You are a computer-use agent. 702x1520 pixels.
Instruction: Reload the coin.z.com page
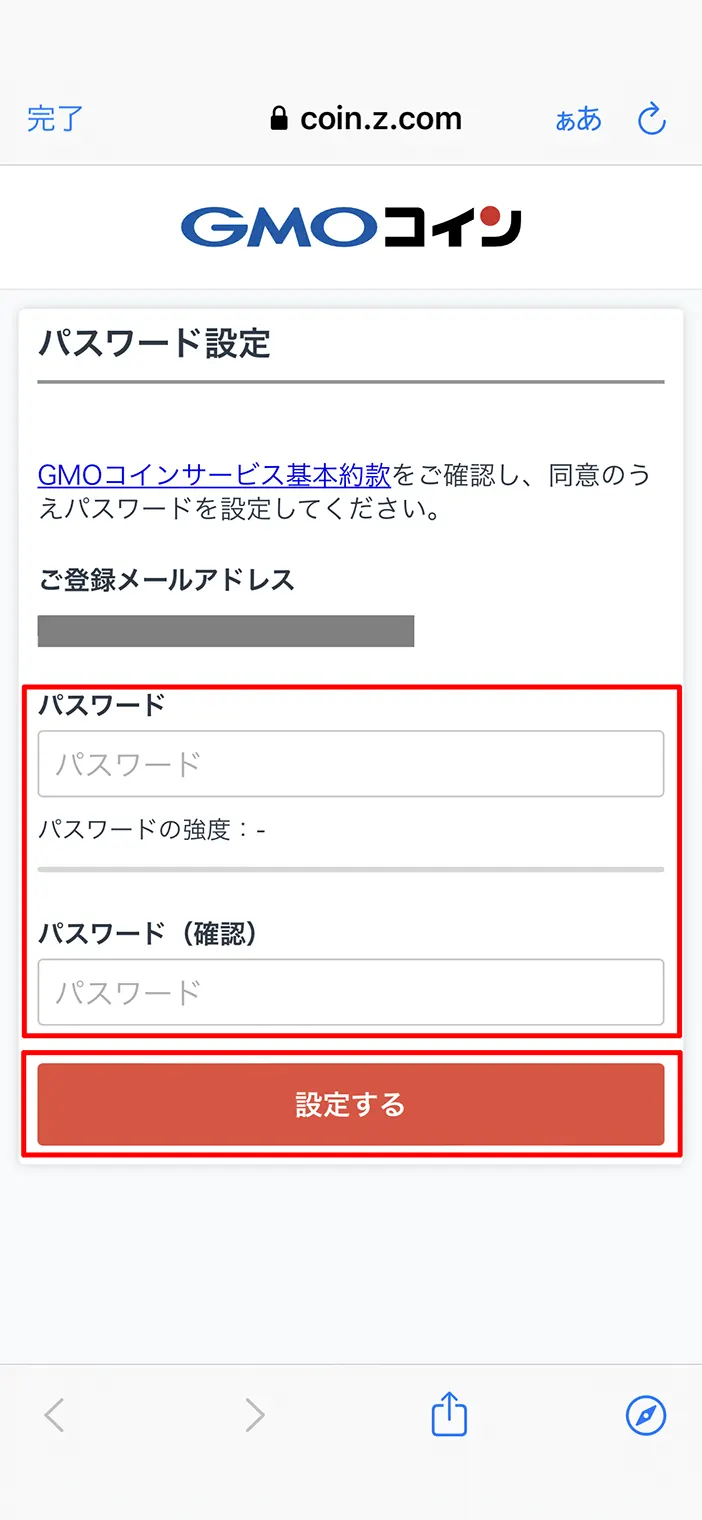pos(652,120)
